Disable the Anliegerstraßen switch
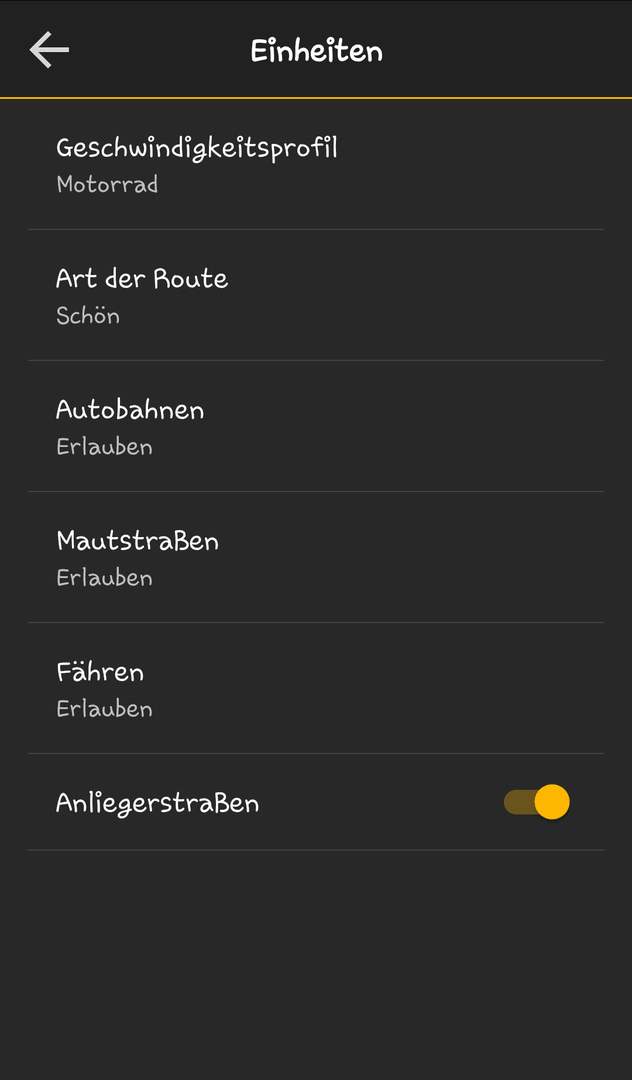This screenshot has width=632, height=1080. click(x=537, y=802)
